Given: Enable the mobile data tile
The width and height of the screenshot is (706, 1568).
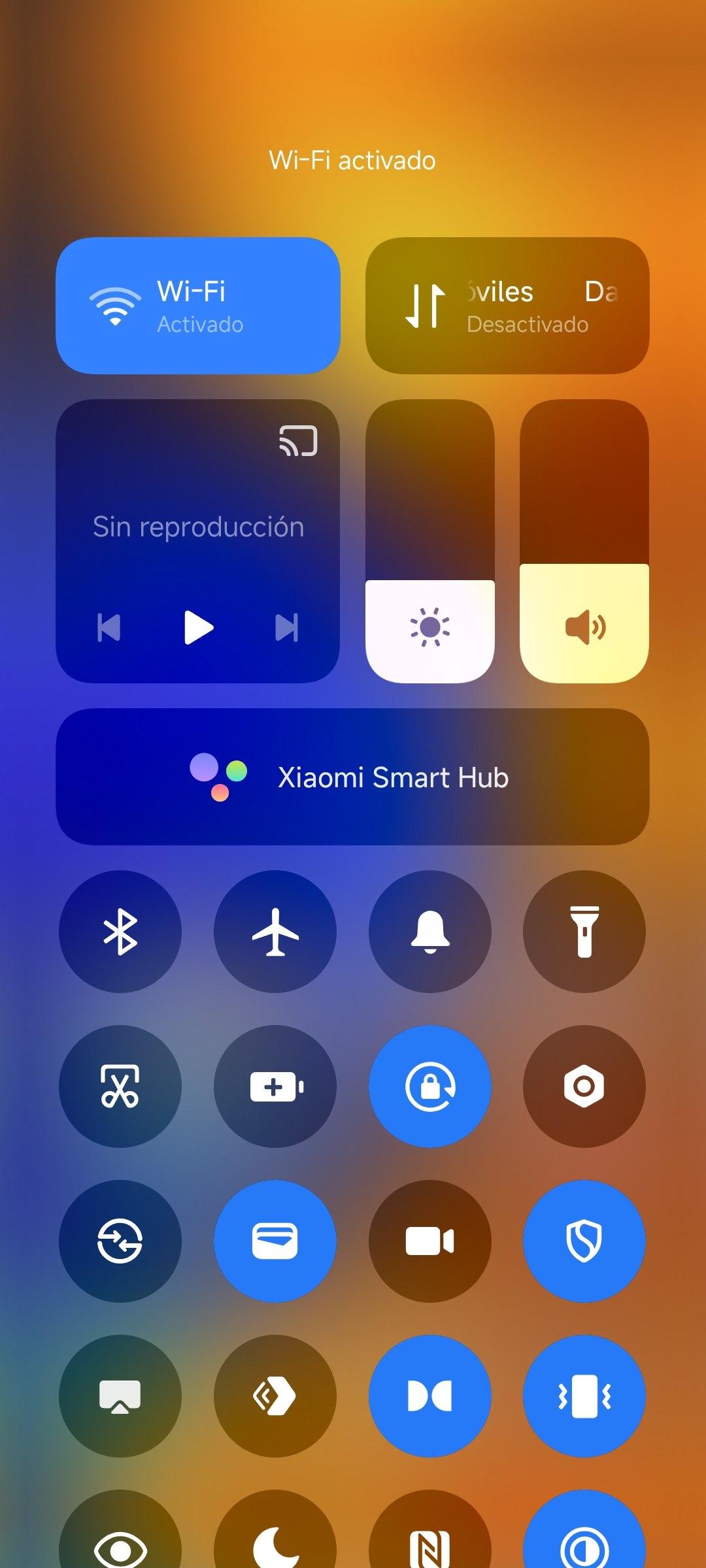Looking at the screenshot, I should (507, 306).
